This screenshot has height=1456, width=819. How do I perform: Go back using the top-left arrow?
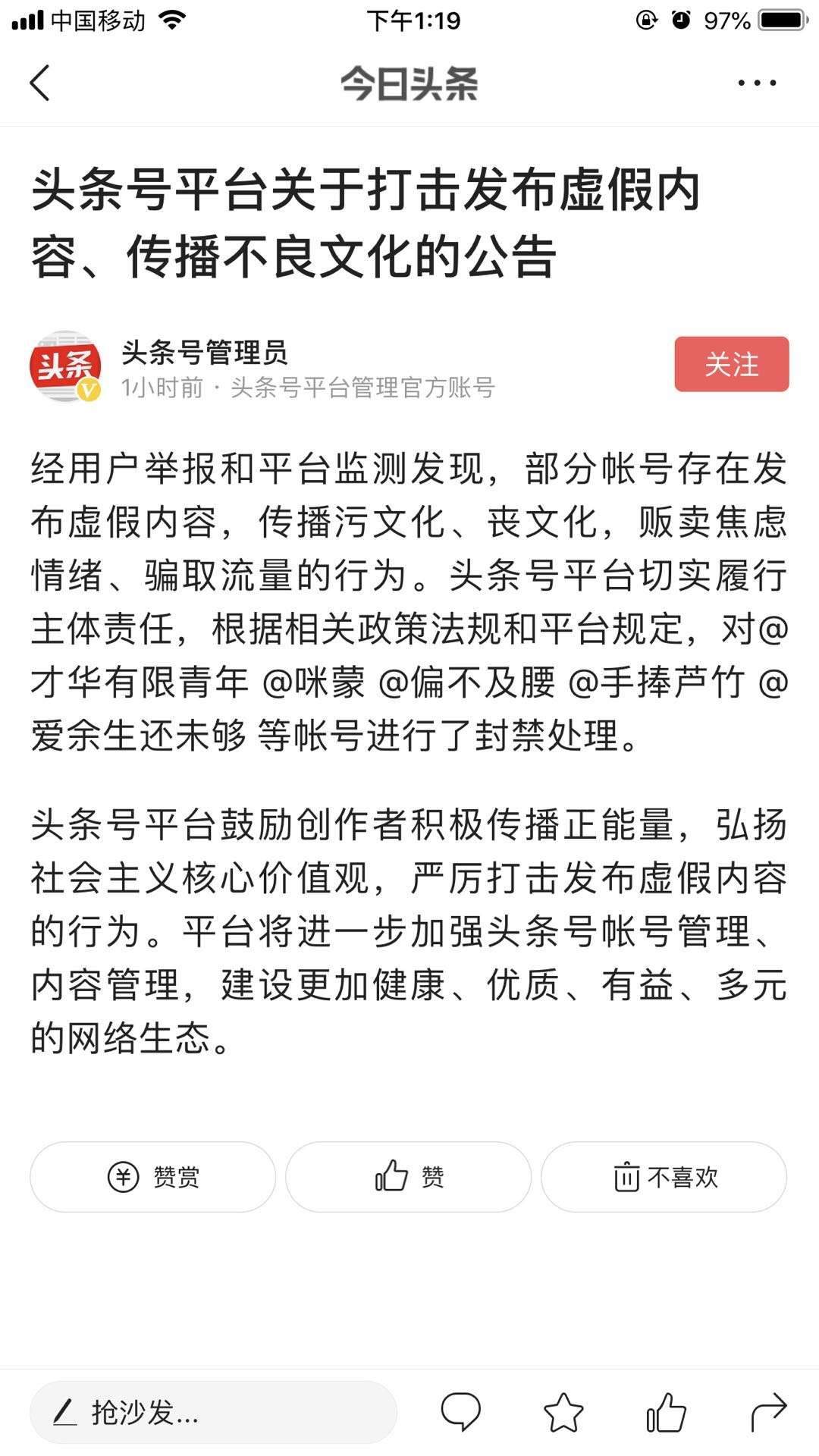[39, 83]
